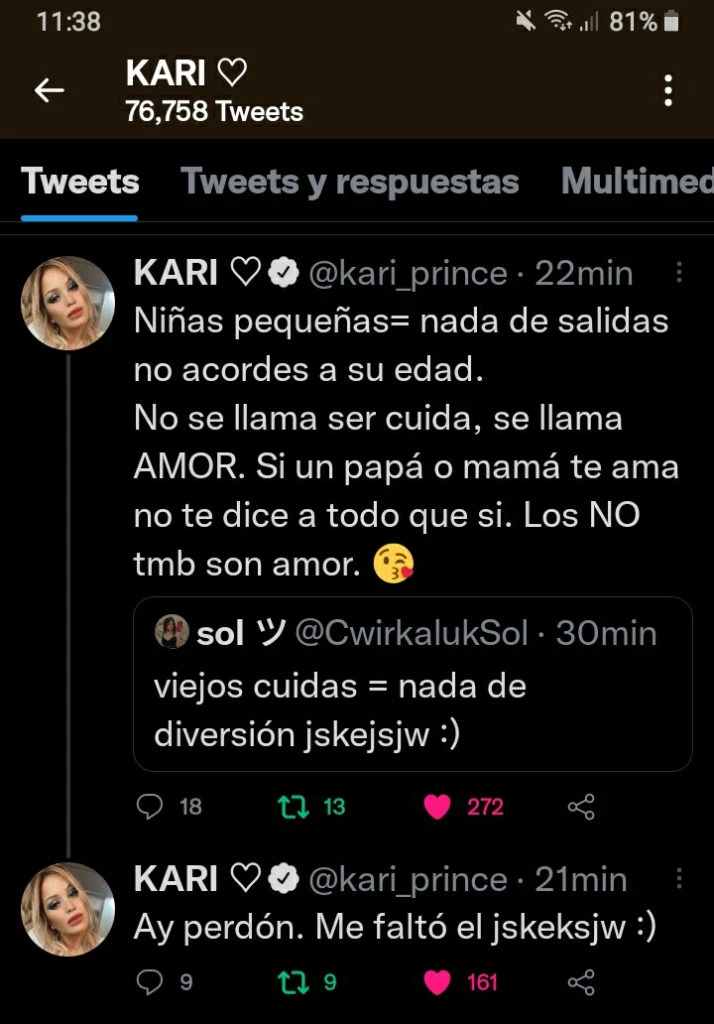Share the 'Ay perdón' tweet
The image size is (714, 1024).
(x=582, y=982)
